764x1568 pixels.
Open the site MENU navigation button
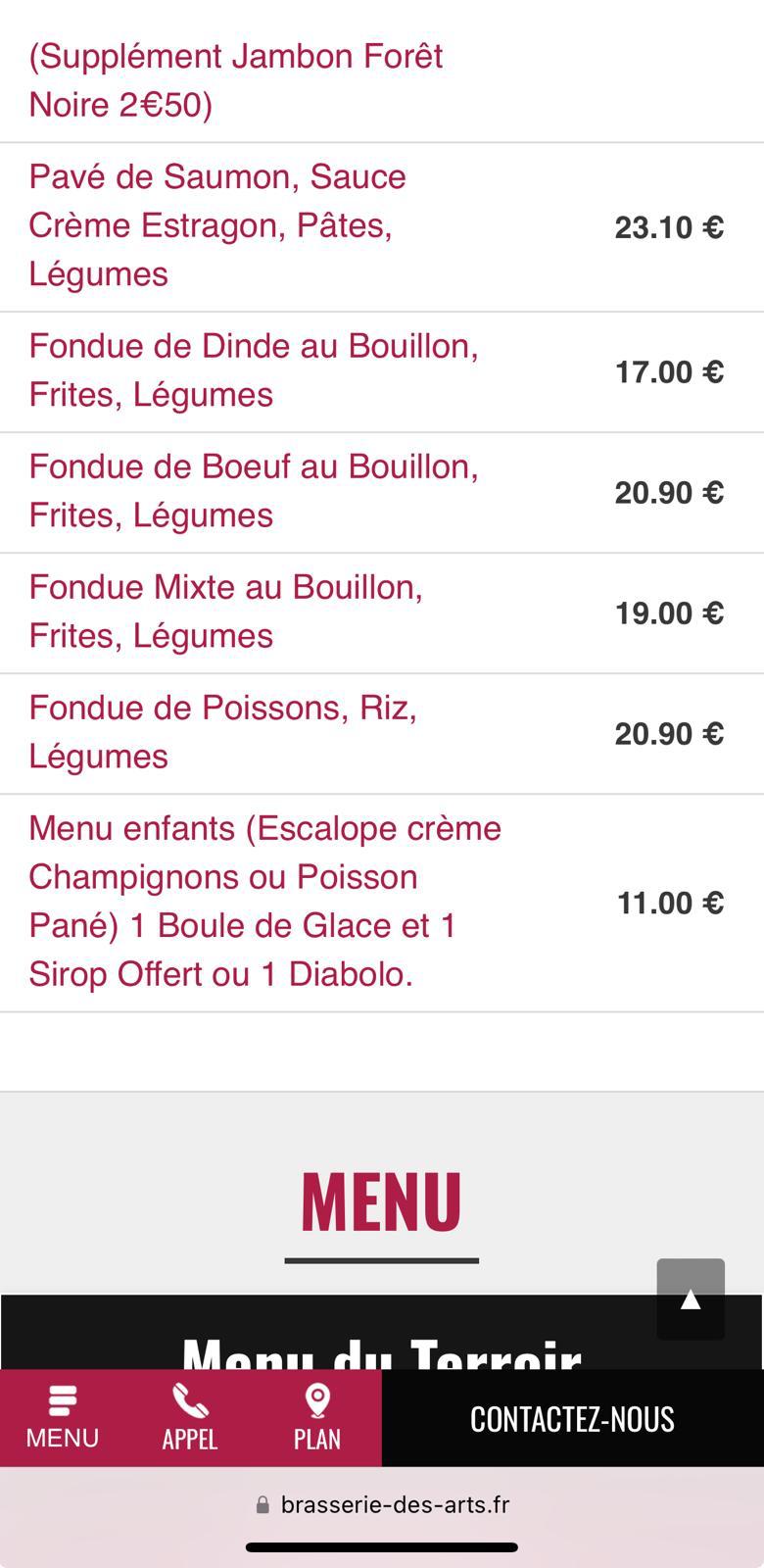tap(63, 1417)
